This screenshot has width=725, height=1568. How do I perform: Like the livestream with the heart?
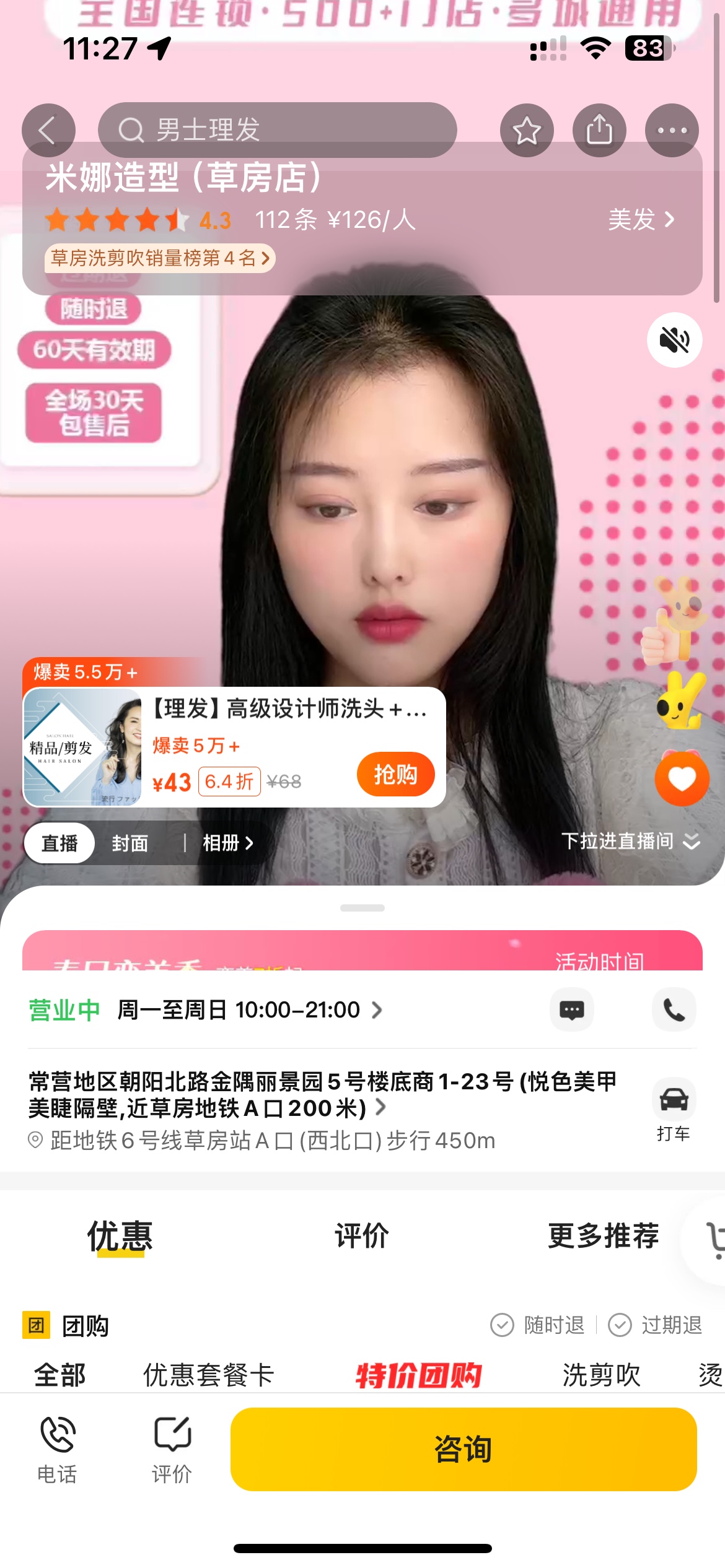click(x=682, y=778)
